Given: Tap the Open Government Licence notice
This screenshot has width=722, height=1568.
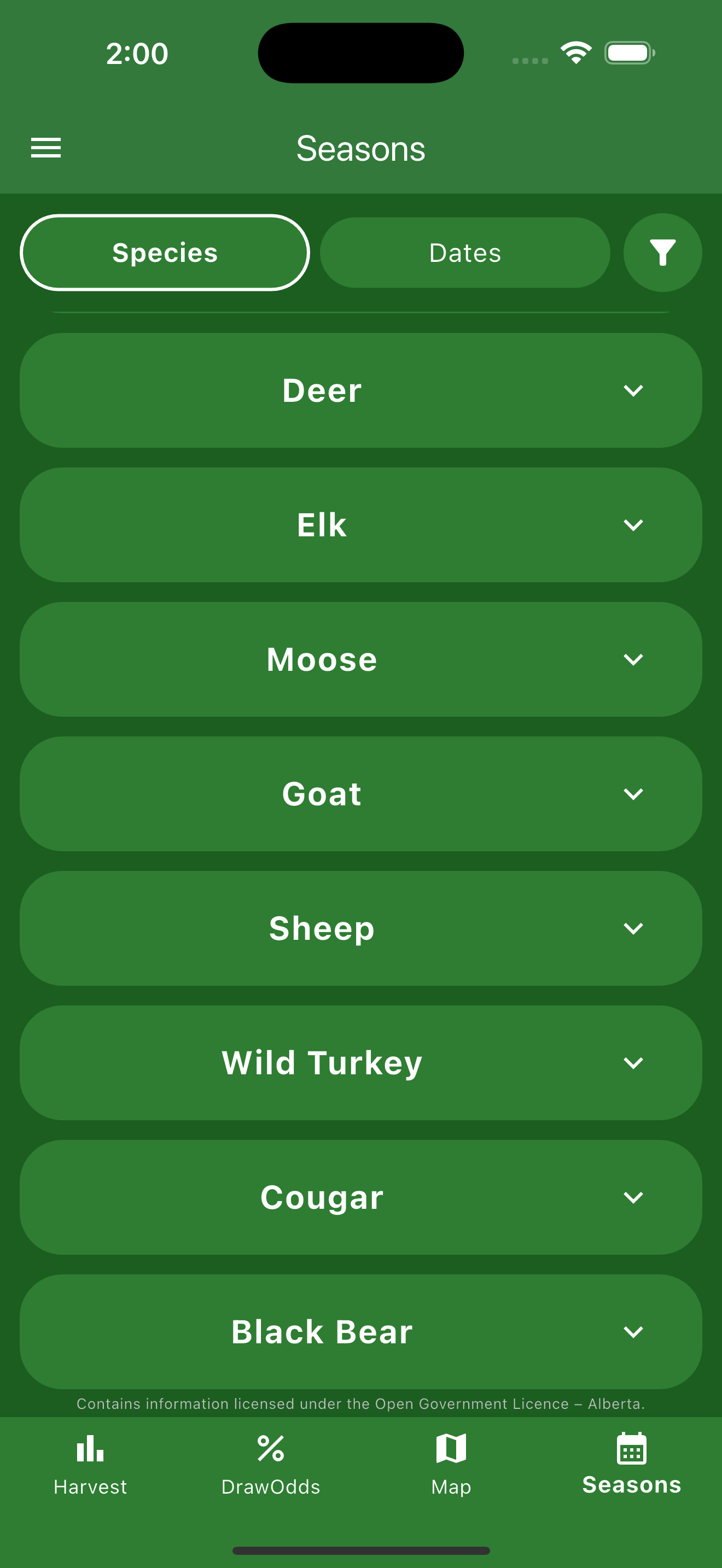Looking at the screenshot, I should click(x=361, y=1403).
